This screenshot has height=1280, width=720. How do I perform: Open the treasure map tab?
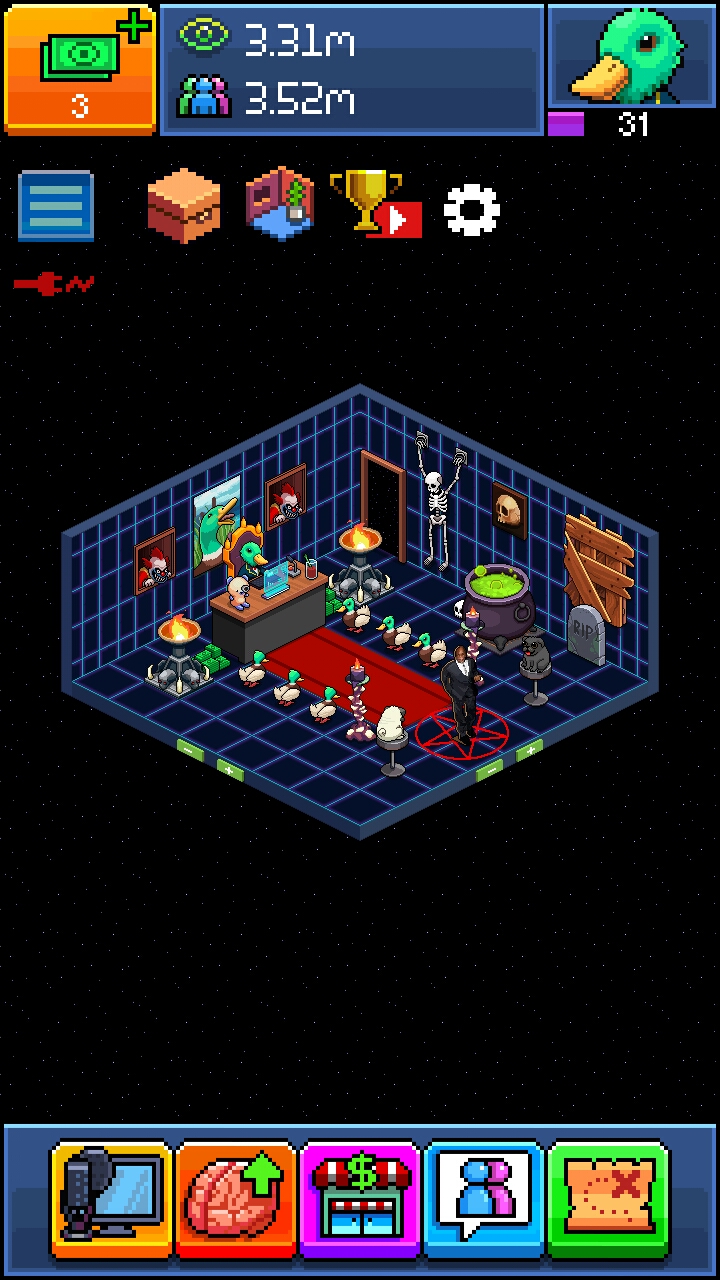(x=608, y=1199)
